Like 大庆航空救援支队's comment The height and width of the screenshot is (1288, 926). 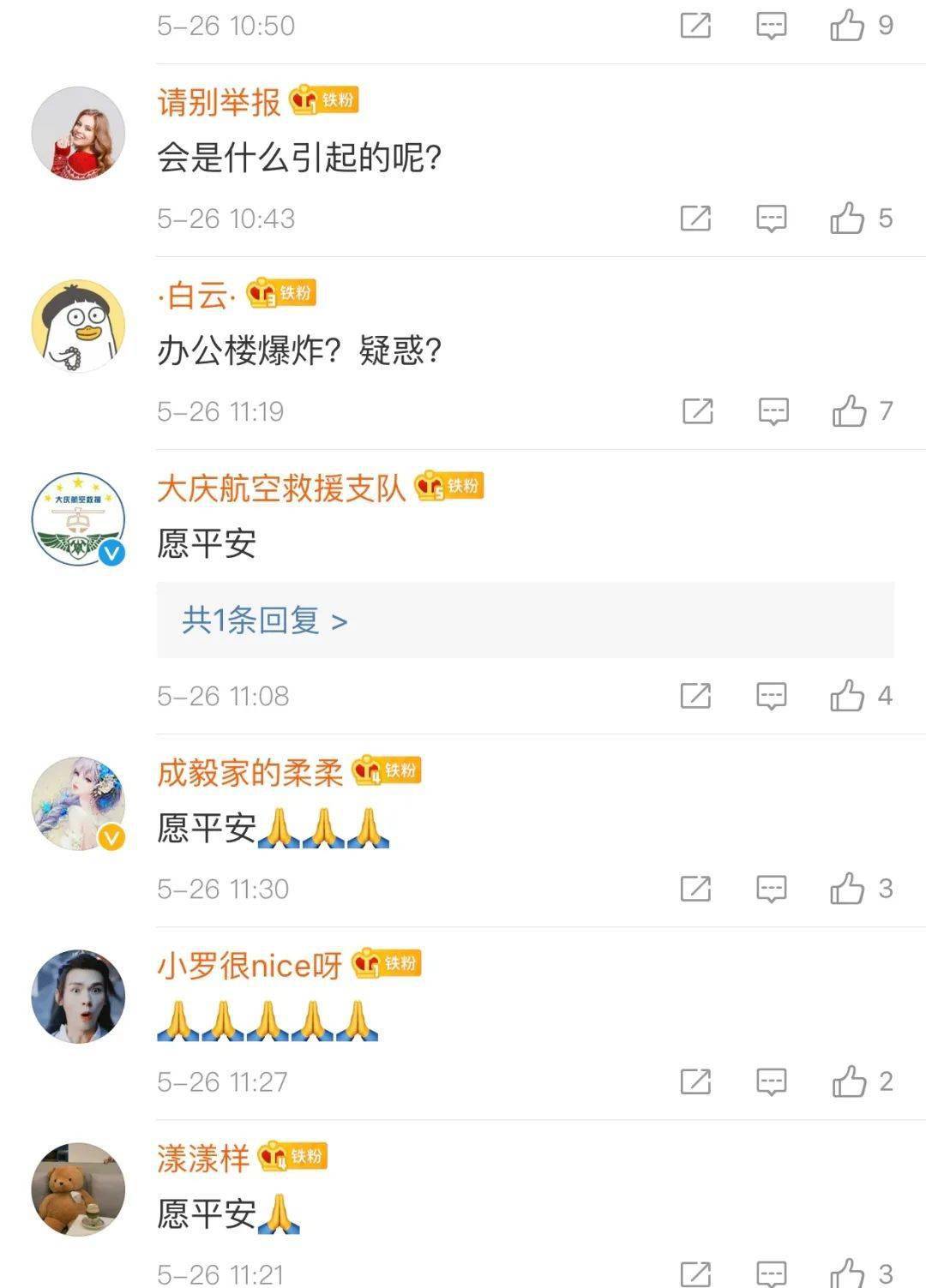point(847,696)
